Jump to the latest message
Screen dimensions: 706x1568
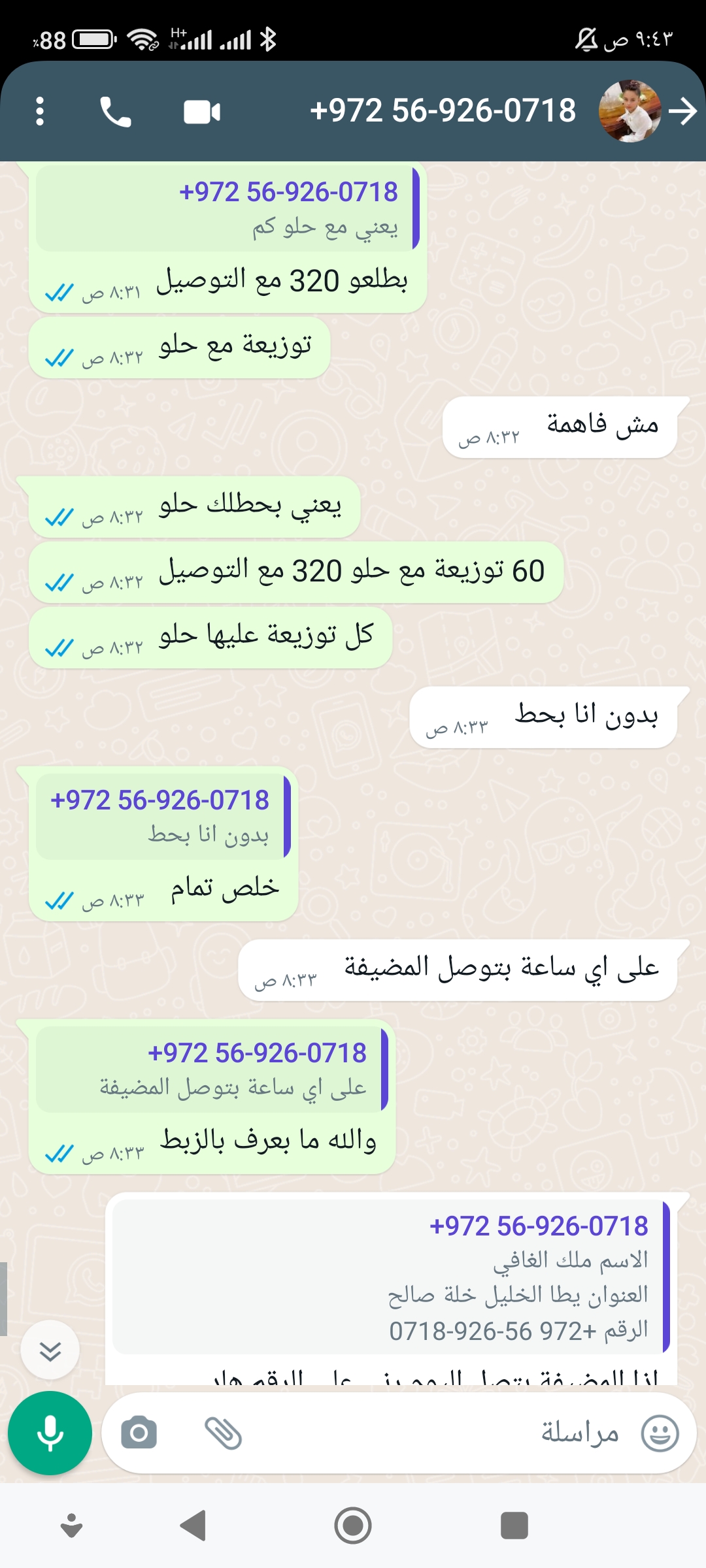click(x=50, y=1350)
